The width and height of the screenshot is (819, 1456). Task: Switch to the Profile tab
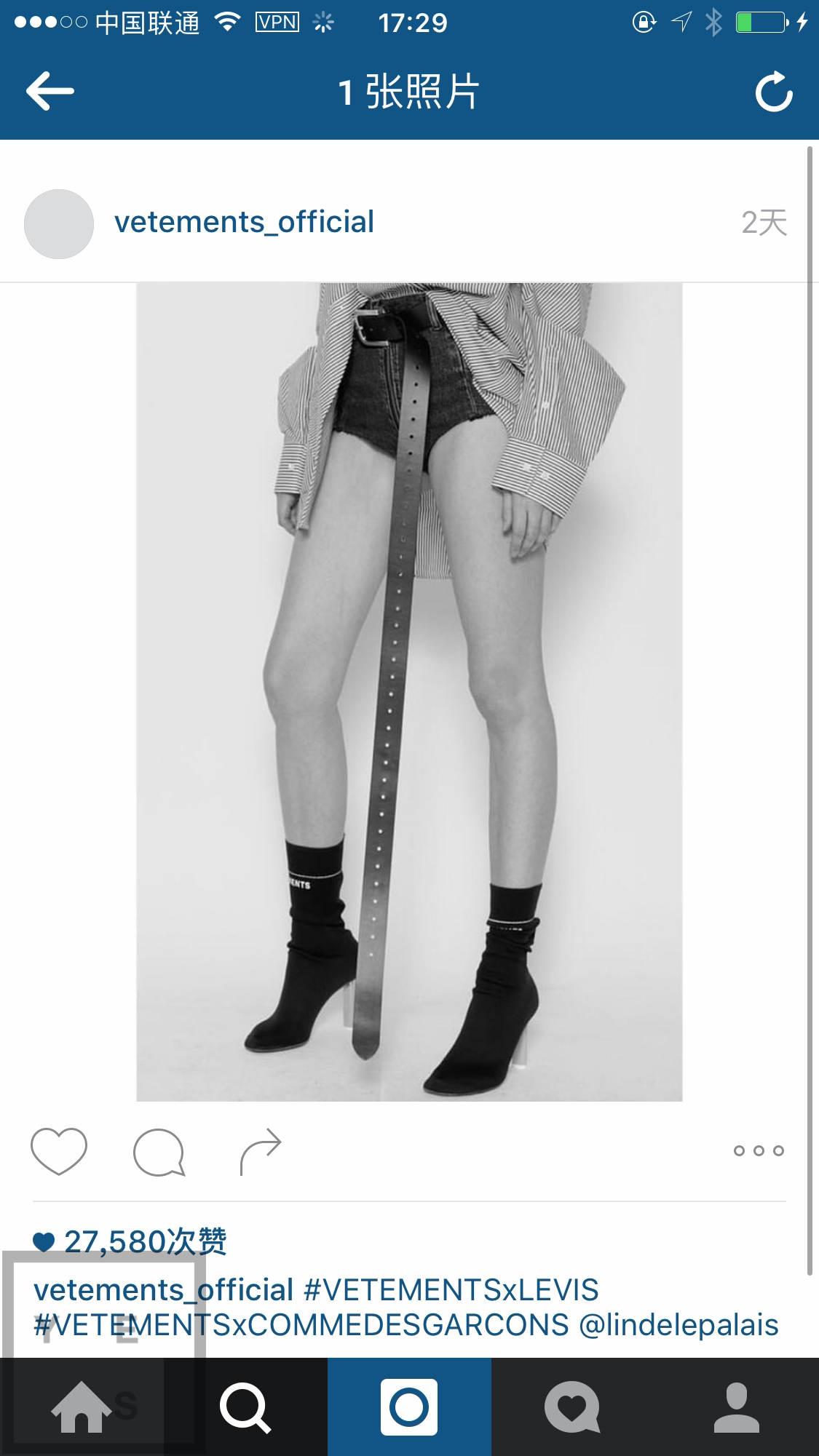click(x=737, y=1406)
